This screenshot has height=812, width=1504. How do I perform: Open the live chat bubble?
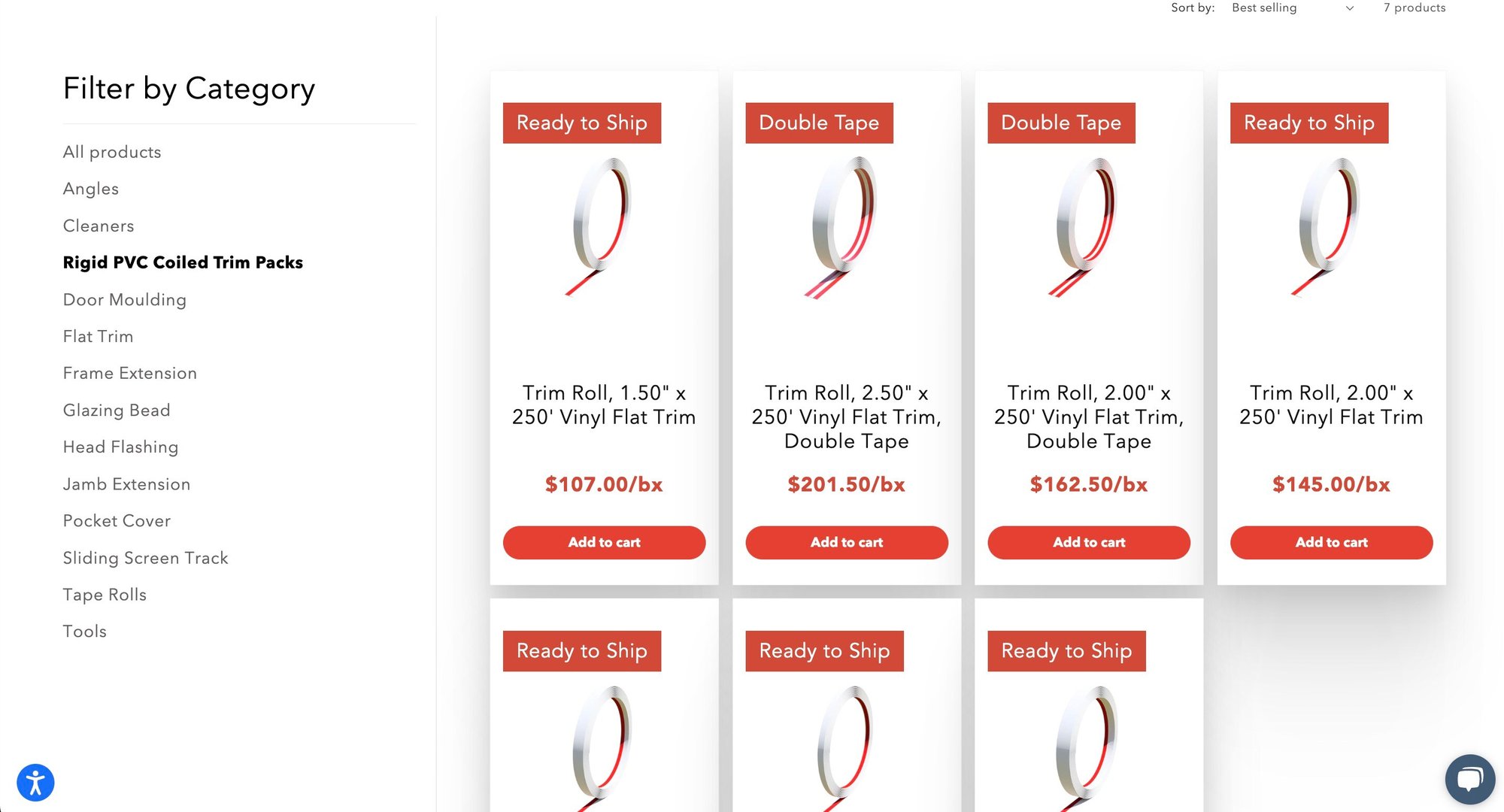pos(1469,779)
